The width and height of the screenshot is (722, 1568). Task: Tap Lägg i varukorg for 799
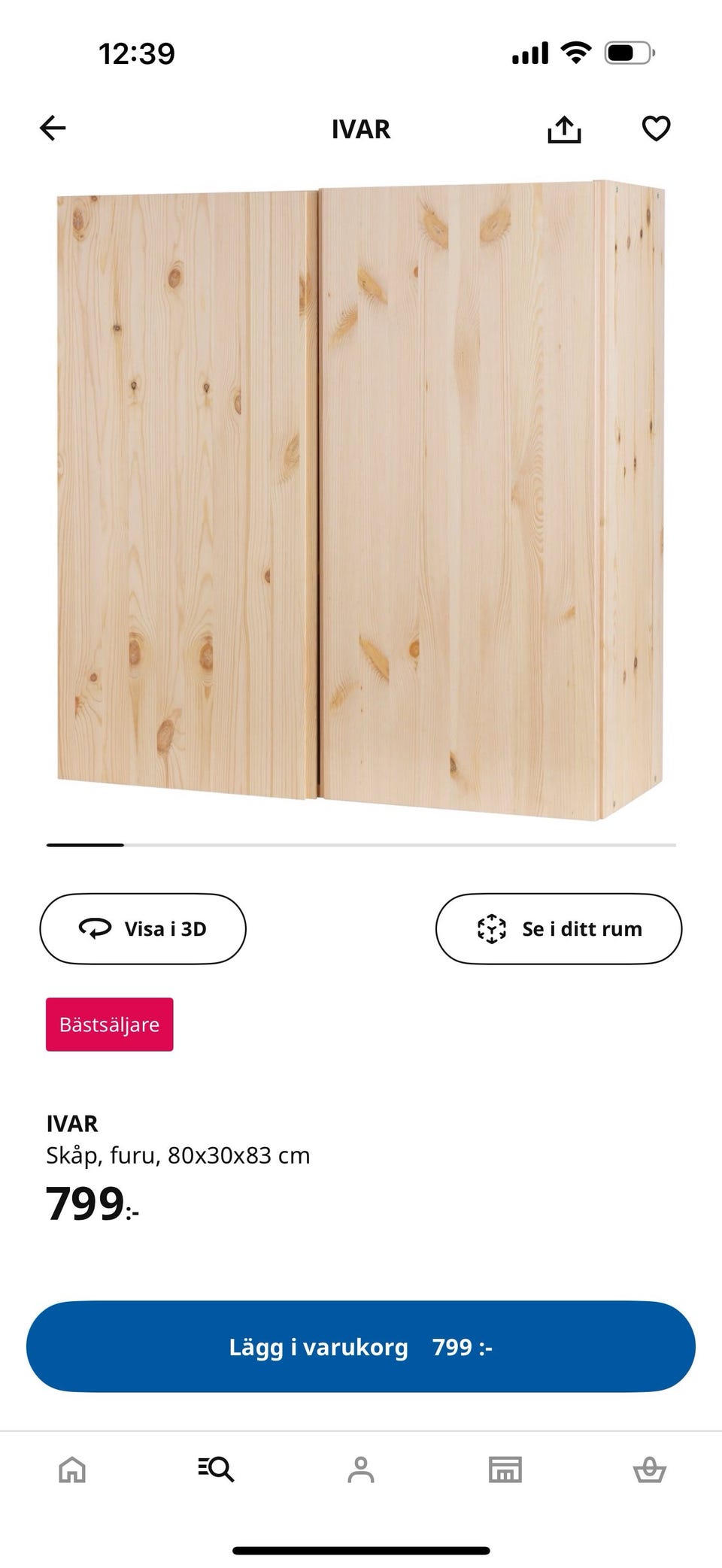pos(361,1346)
